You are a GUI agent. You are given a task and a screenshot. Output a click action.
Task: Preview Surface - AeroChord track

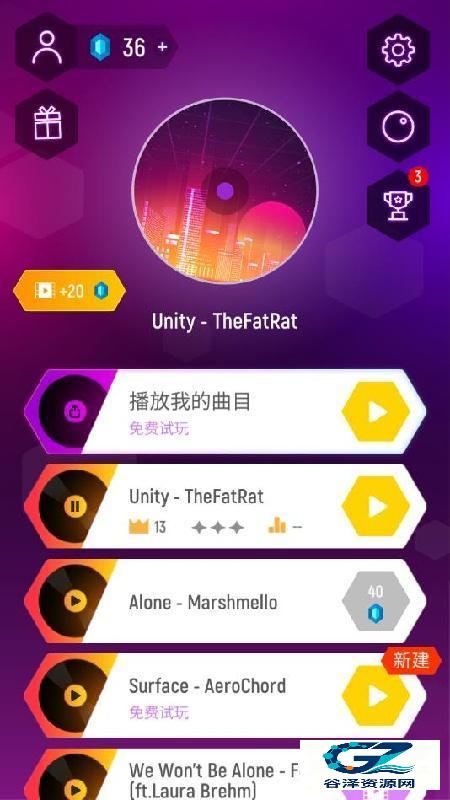coord(75,695)
